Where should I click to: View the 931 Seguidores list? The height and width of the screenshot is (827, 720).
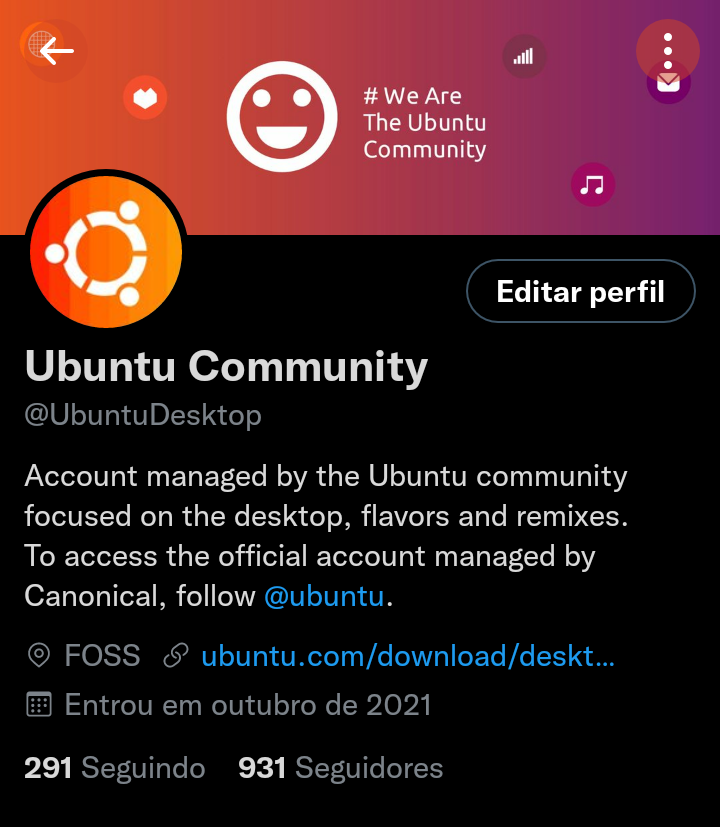340,768
